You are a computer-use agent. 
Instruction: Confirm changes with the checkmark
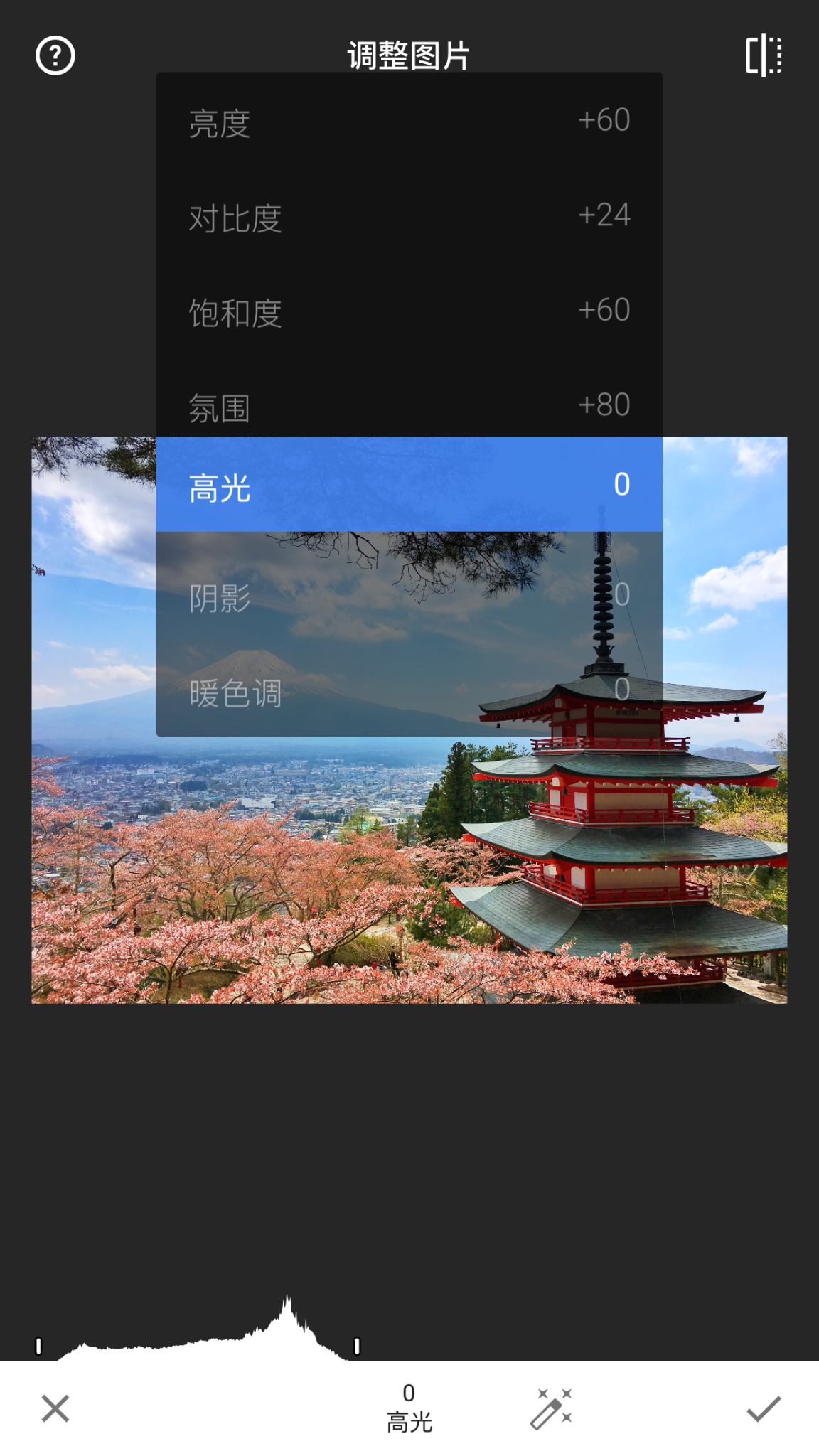coord(764,1408)
